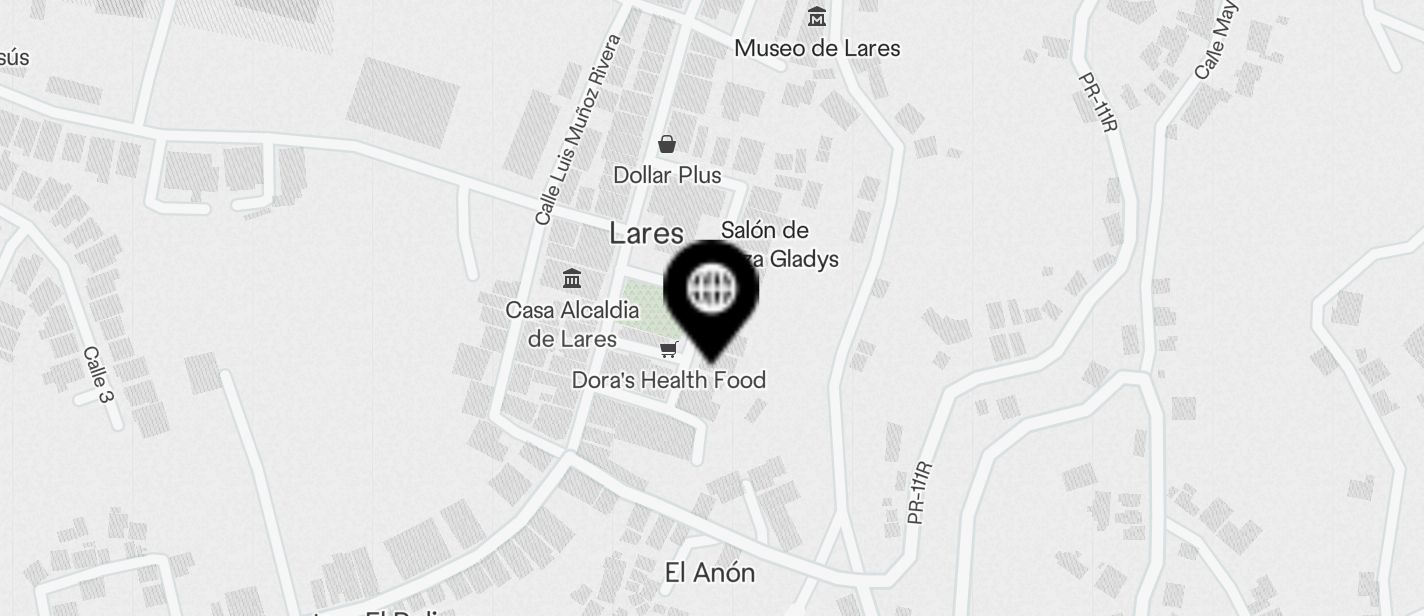1424x616 pixels.
Task: Tap the black globe location pin
Action: (712, 291)
